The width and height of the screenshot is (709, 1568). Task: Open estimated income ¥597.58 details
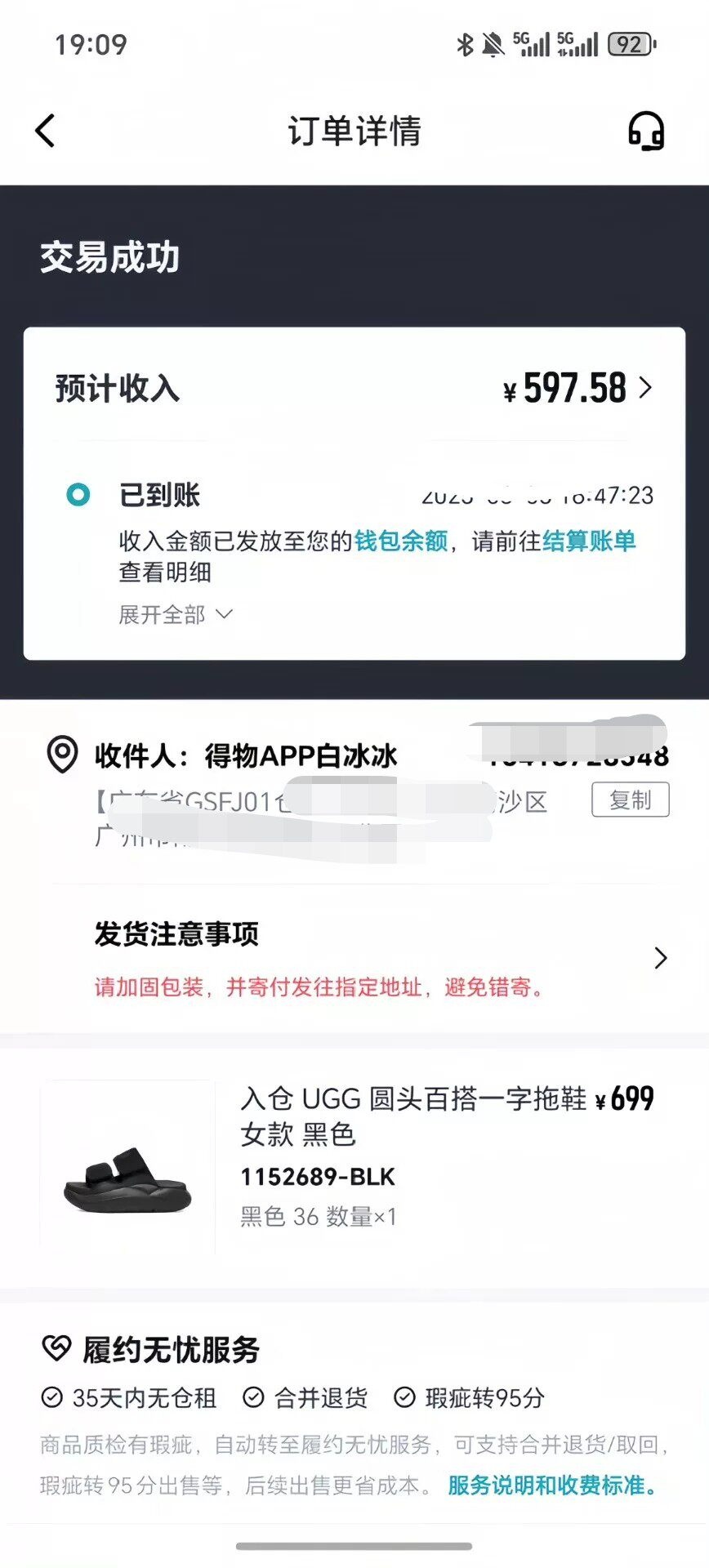coord(577,388)
